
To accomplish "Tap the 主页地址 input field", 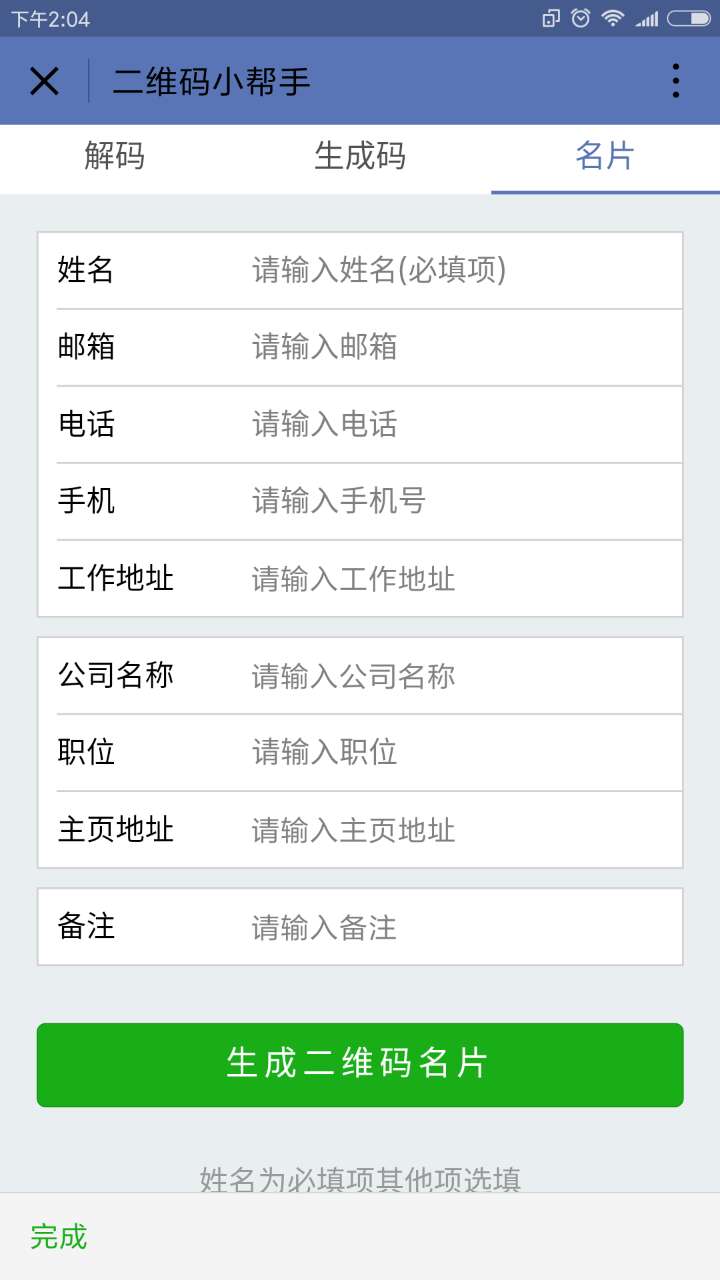I will 460,830.
